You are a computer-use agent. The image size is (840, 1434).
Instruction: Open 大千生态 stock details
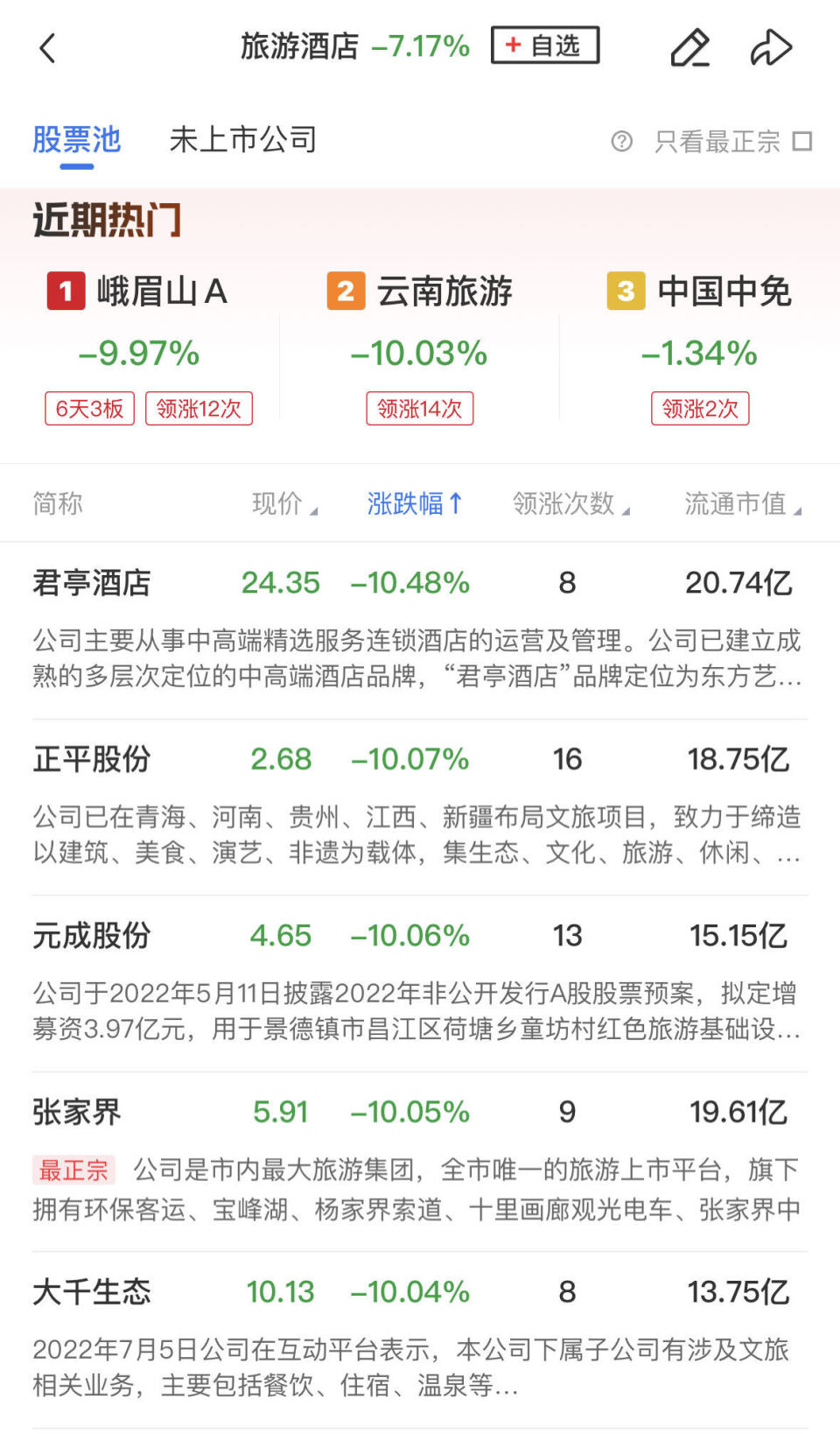[92, 1292]
